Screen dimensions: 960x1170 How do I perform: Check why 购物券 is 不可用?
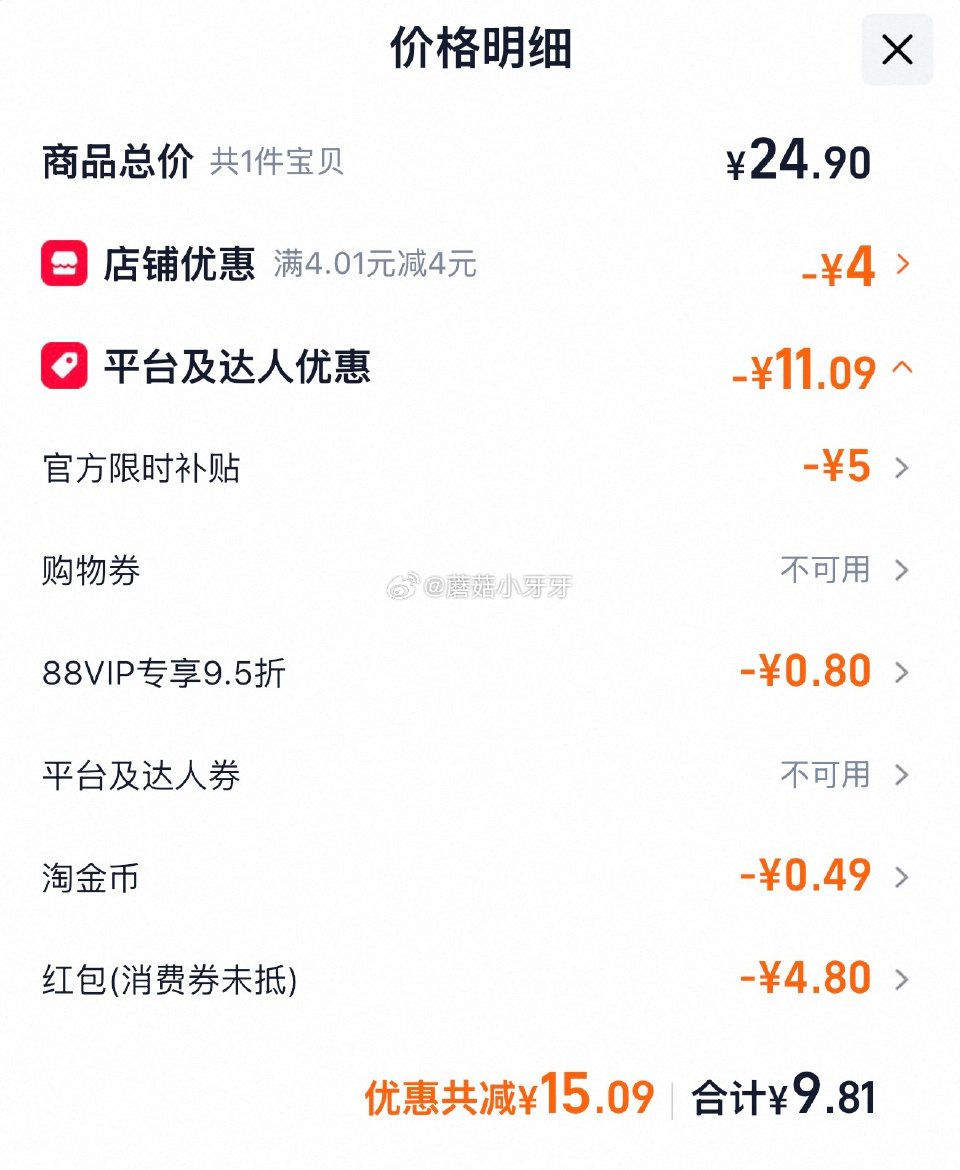point(903,570)
